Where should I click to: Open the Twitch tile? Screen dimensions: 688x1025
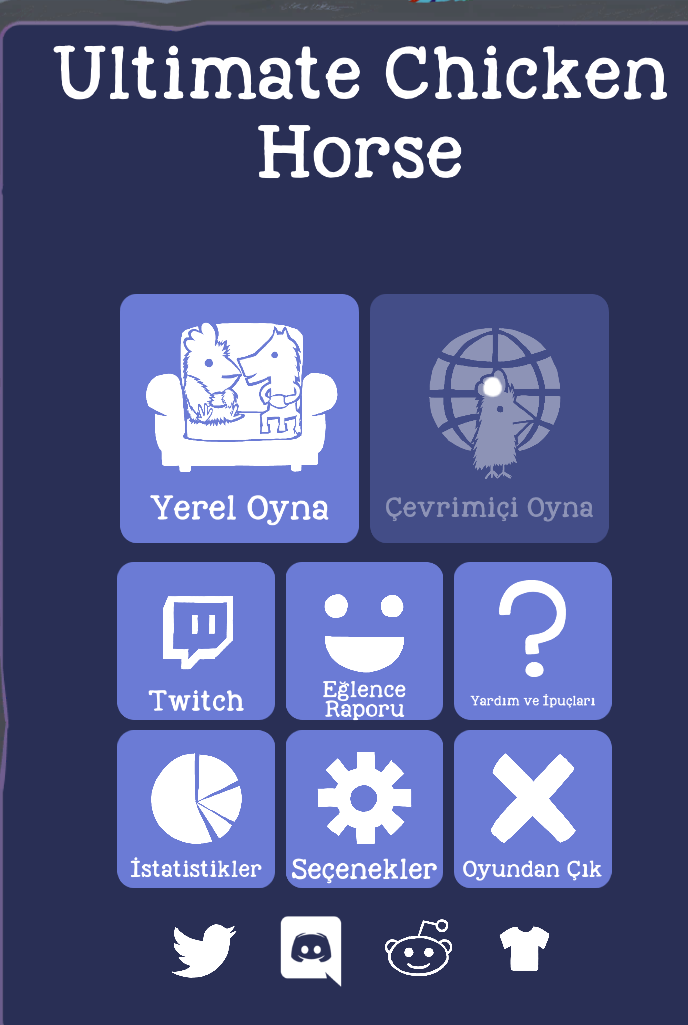coord(196,640)
